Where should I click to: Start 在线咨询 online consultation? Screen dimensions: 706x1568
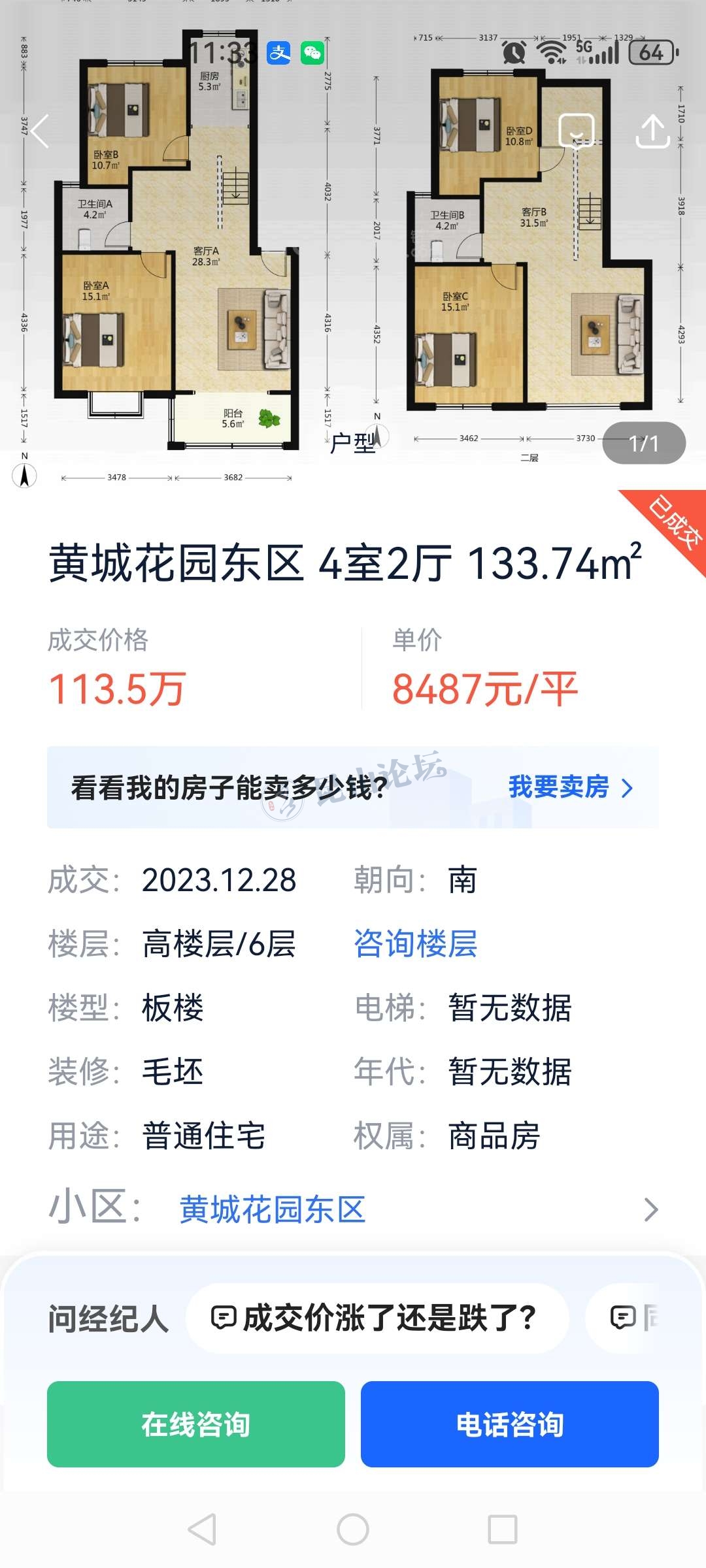(195, 1424)
